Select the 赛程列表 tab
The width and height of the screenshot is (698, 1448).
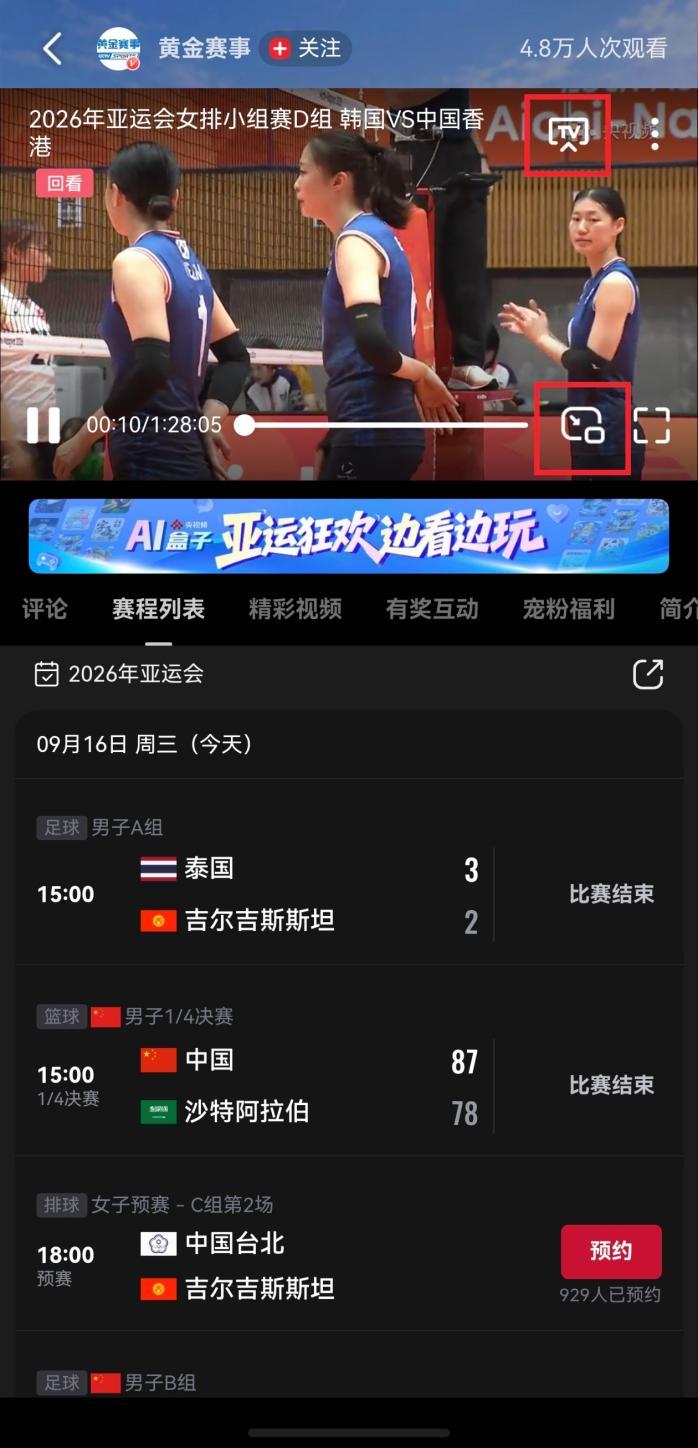coord(158,609)
